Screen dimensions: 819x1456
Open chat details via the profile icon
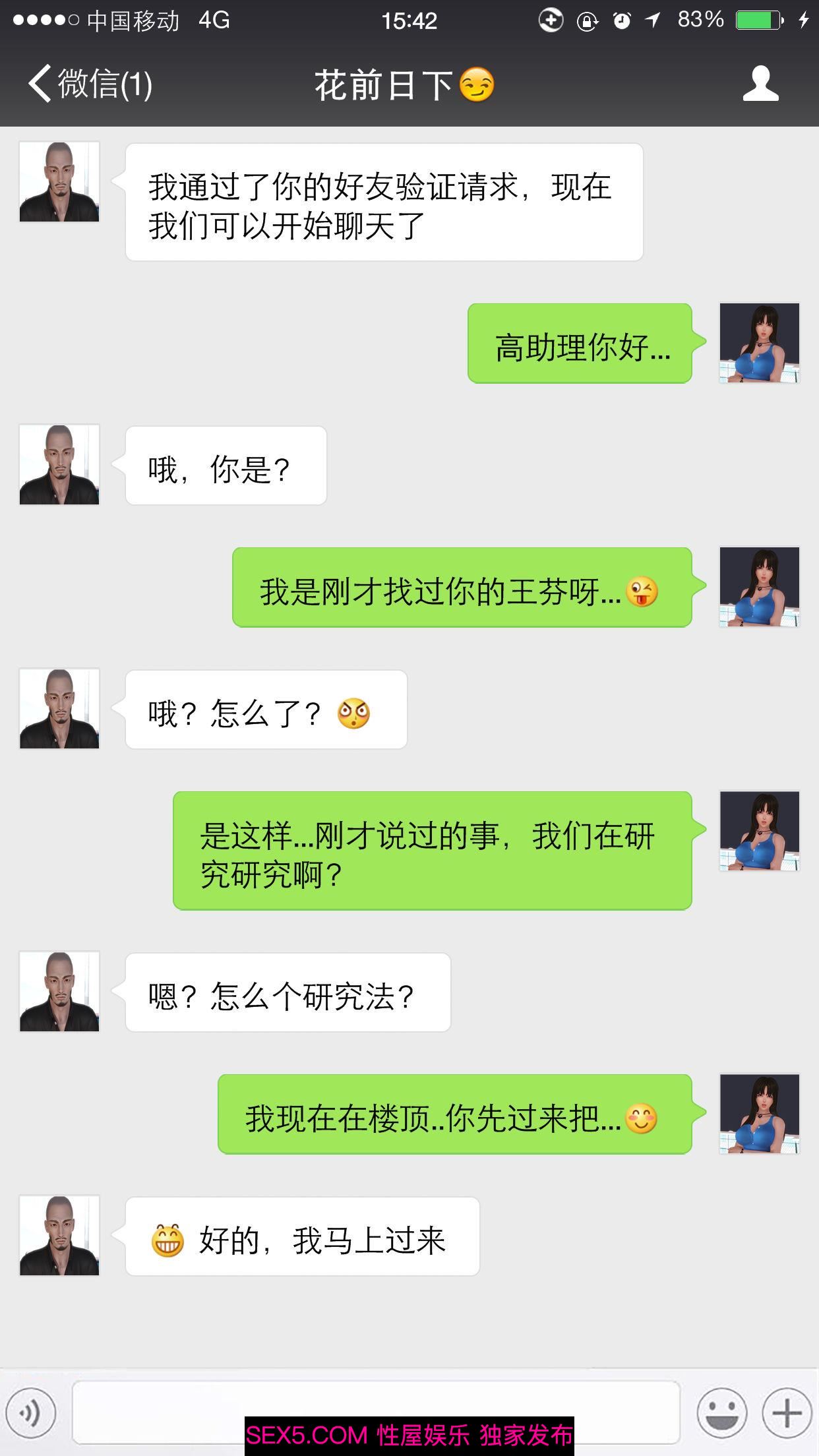(x=760, y=84)
